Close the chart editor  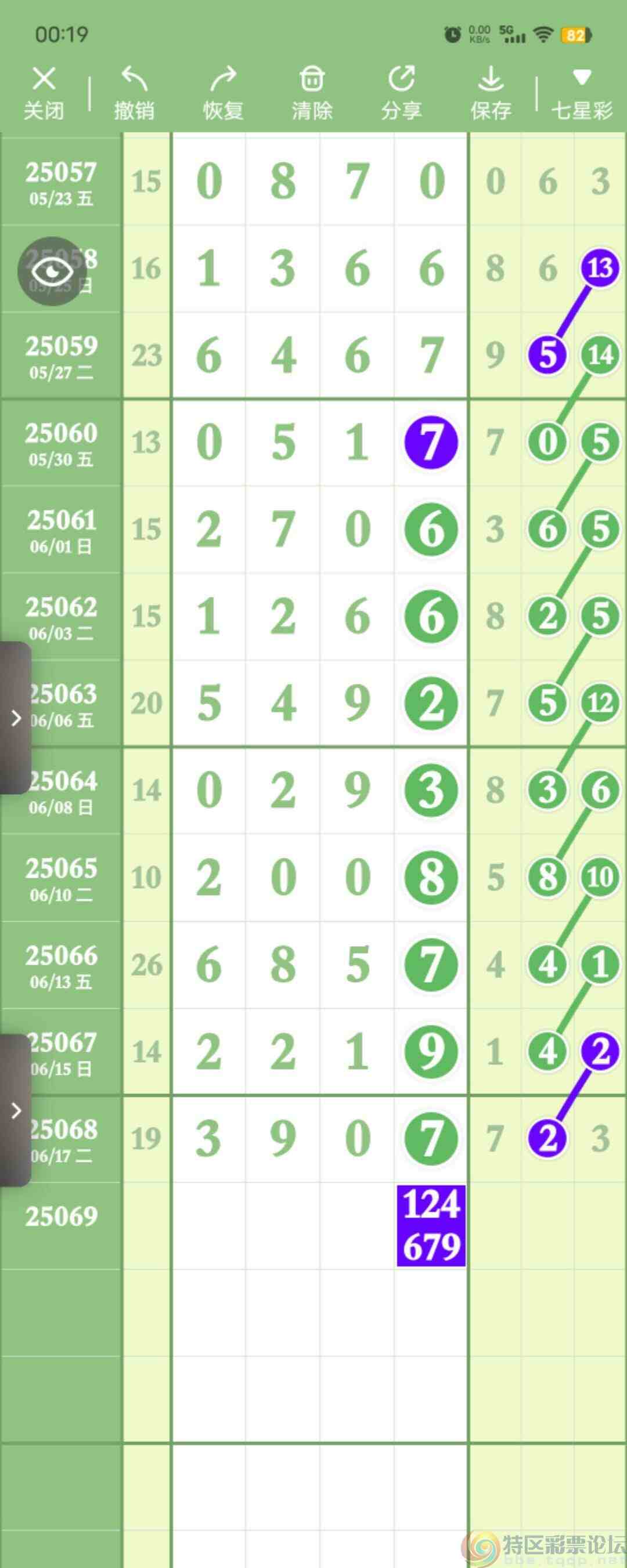(x=44, y=92)
